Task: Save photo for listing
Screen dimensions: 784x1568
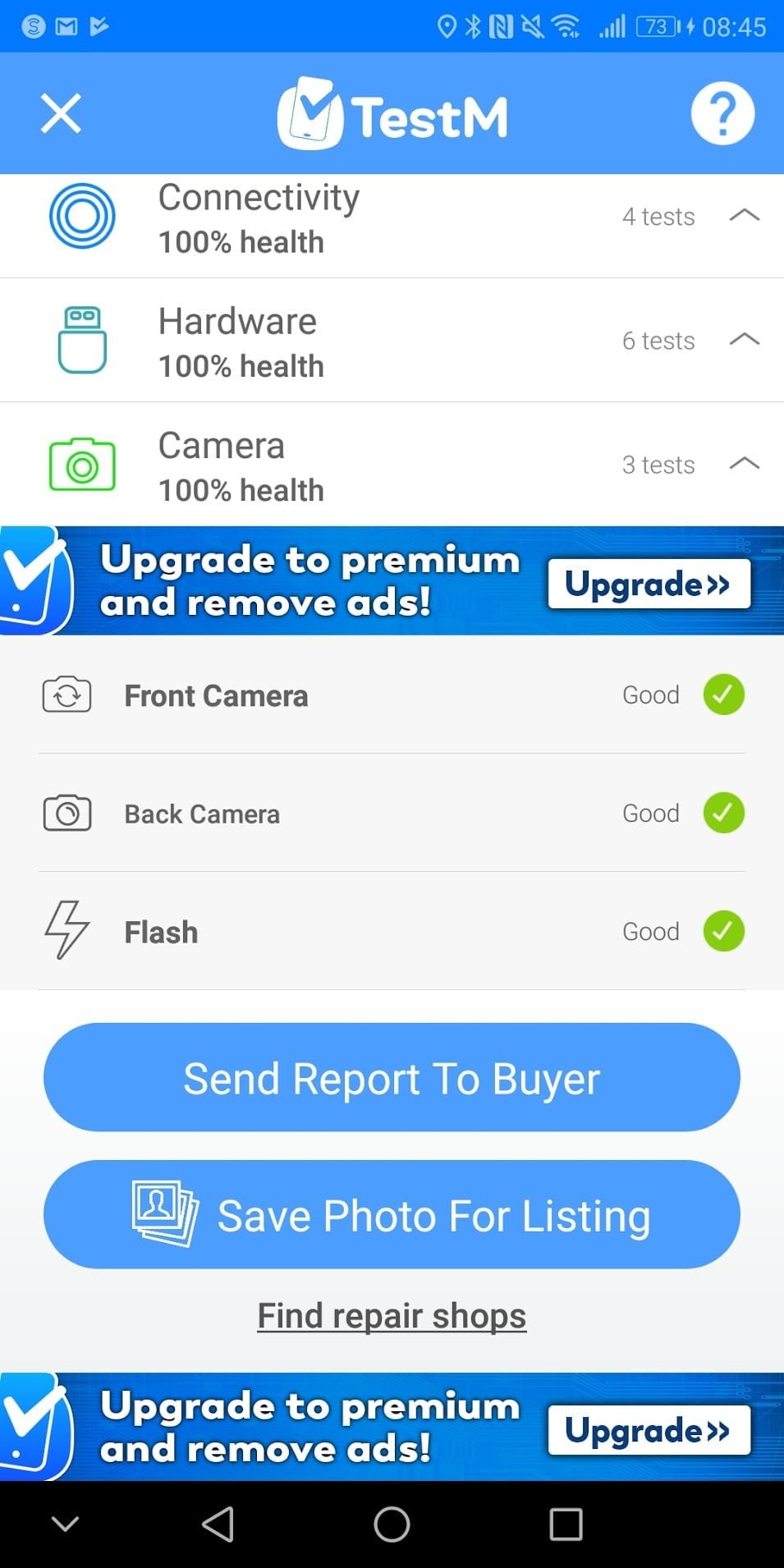Action: (x=392, y=1215)
